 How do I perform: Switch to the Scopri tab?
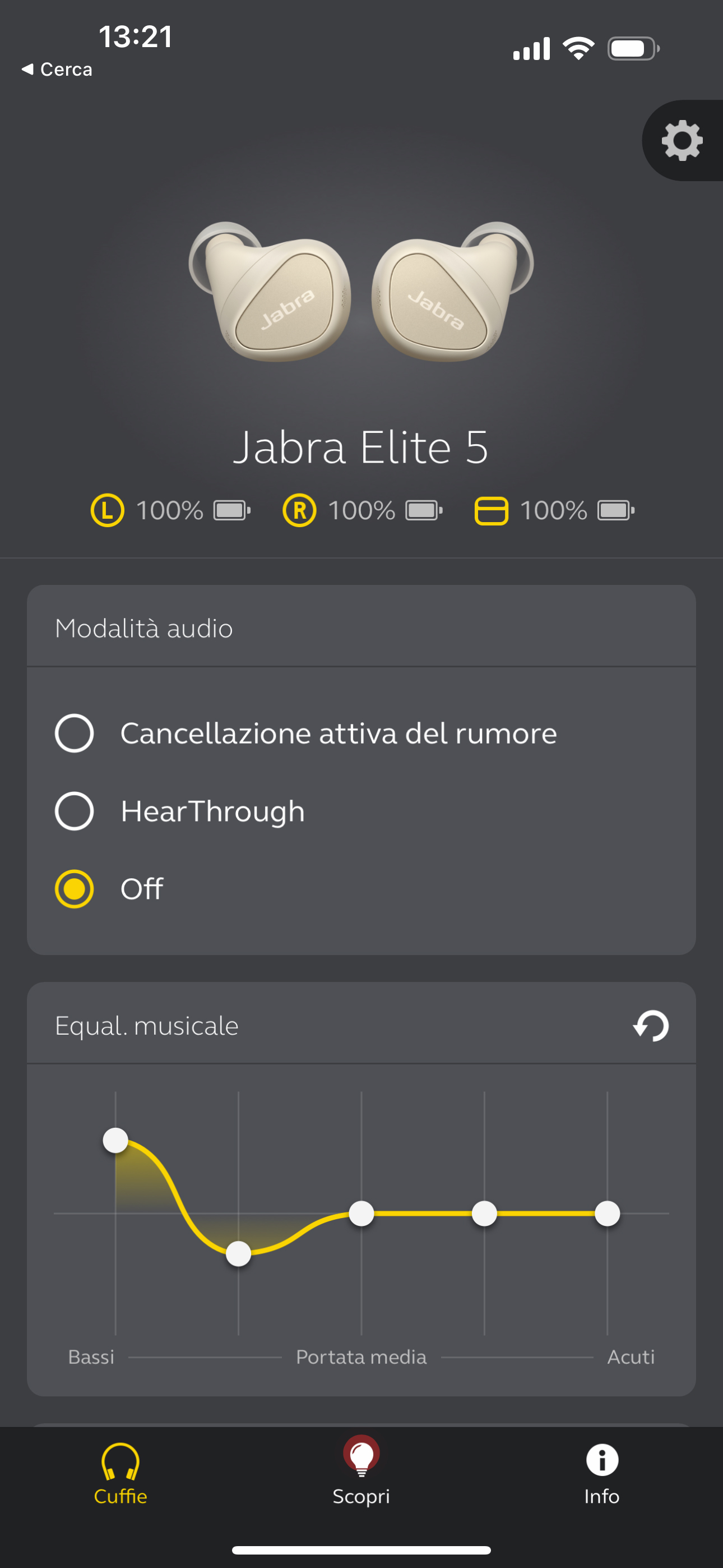[361, 1471]
